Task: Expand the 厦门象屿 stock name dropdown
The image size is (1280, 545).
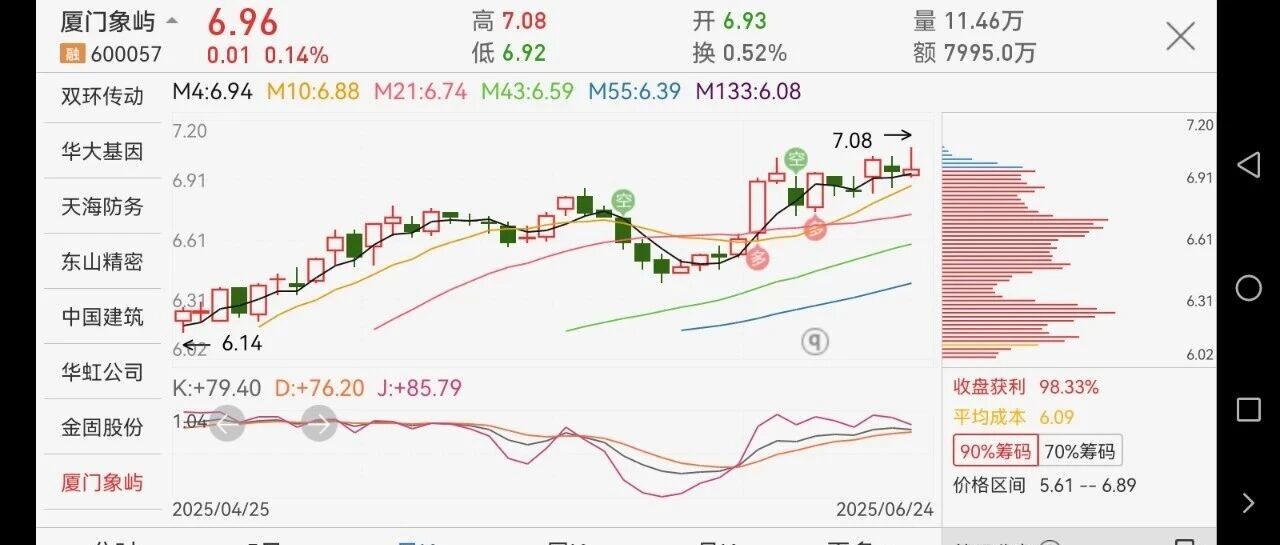Action: point(172,21)
